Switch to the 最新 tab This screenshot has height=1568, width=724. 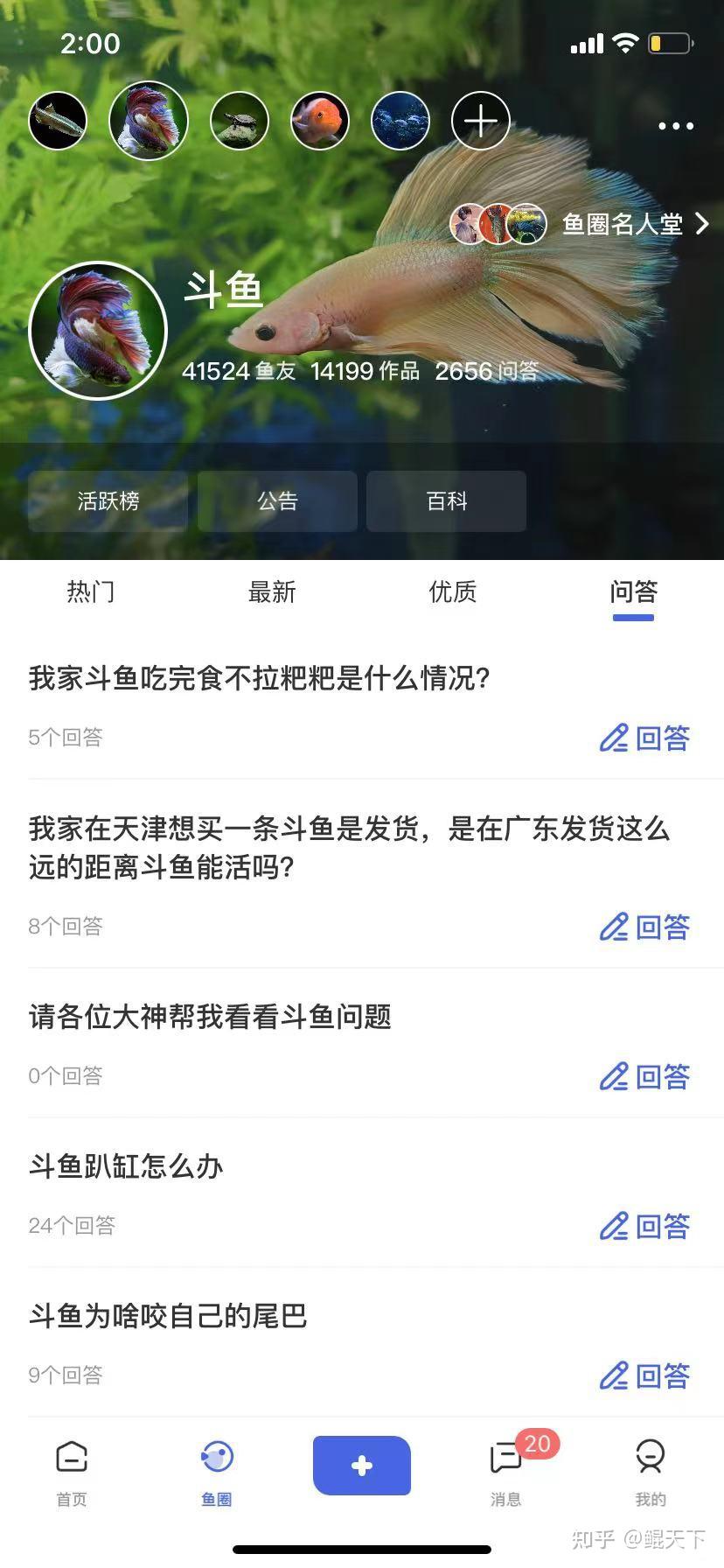tap(271, 592)
